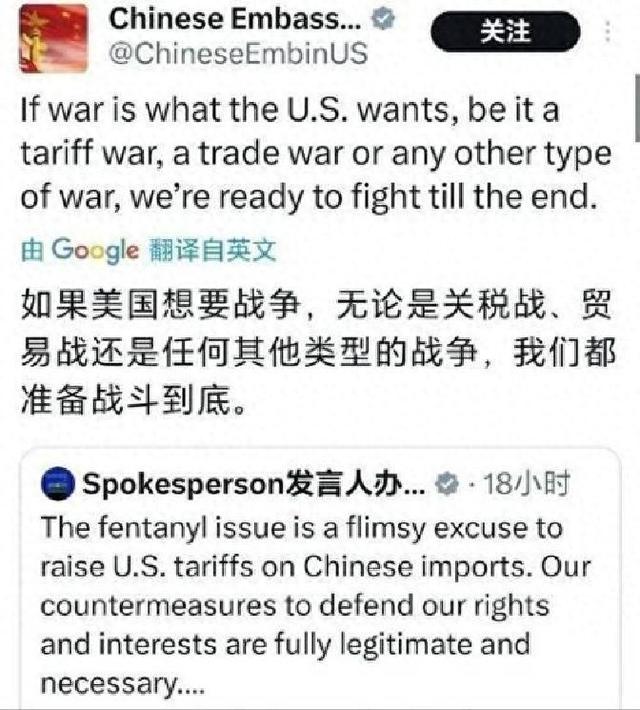Tap the 关注 follow button
Viewport: 640px width, 710px height.
505,32
